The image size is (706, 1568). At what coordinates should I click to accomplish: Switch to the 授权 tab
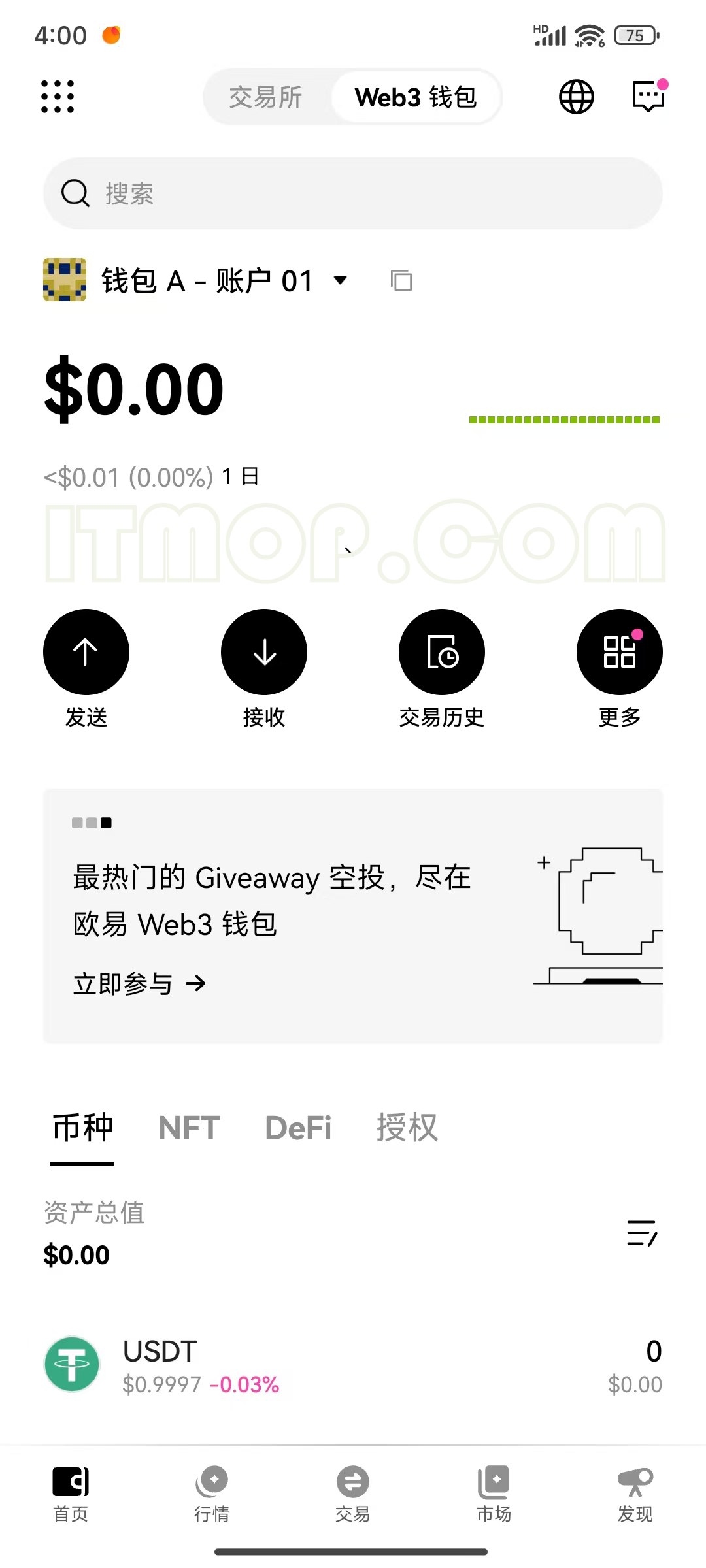(407, 1128)
